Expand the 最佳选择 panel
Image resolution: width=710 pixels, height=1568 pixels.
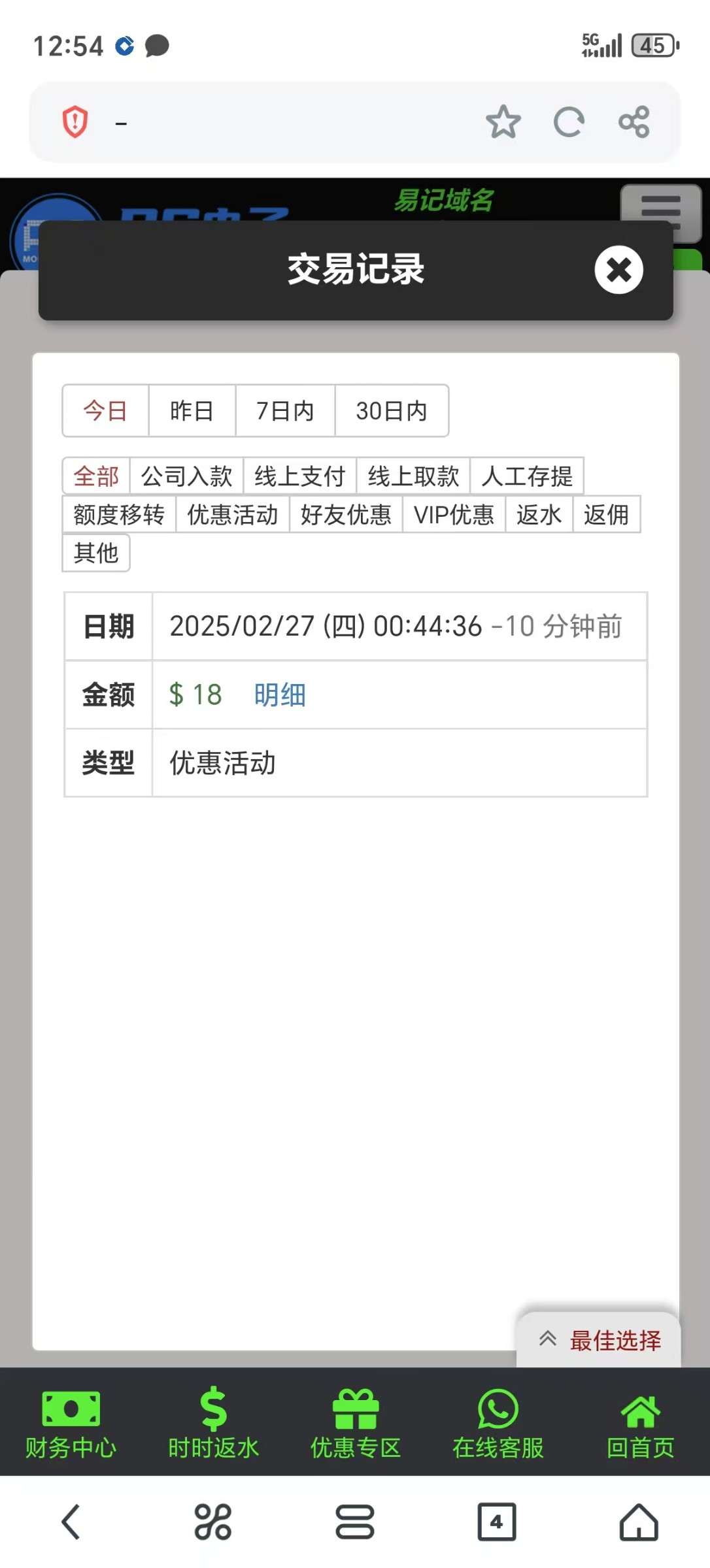pos(599,1341)
